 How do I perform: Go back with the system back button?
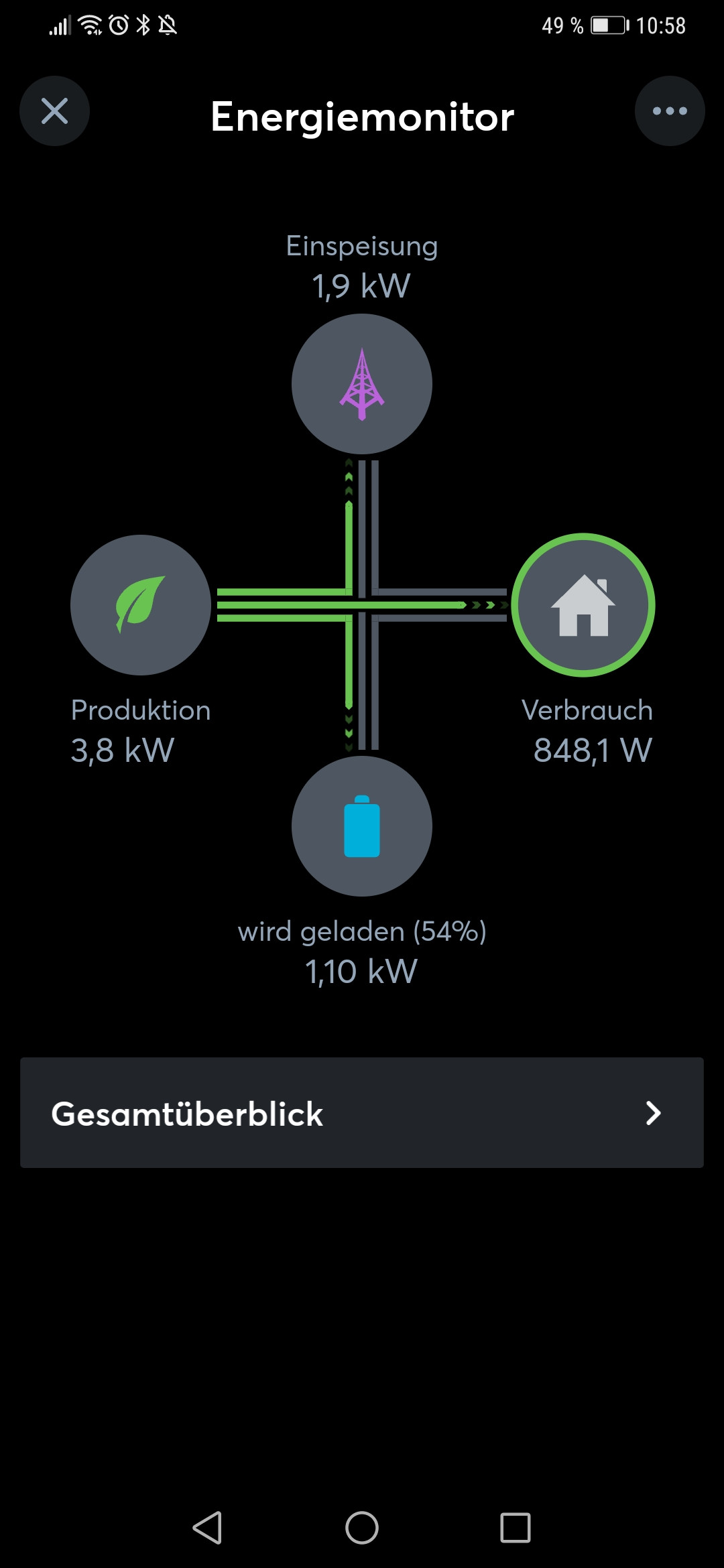[x=208, y=1527]
